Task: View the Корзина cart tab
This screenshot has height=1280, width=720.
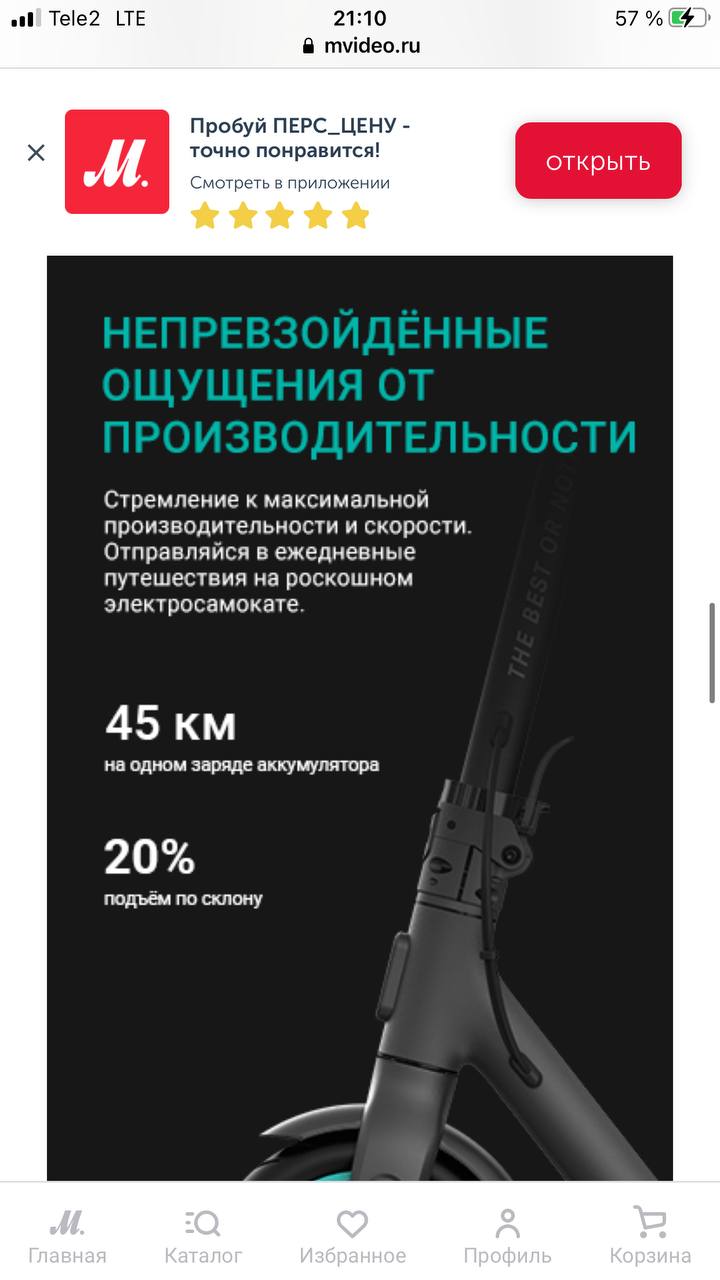Action: click(650, 1235)
